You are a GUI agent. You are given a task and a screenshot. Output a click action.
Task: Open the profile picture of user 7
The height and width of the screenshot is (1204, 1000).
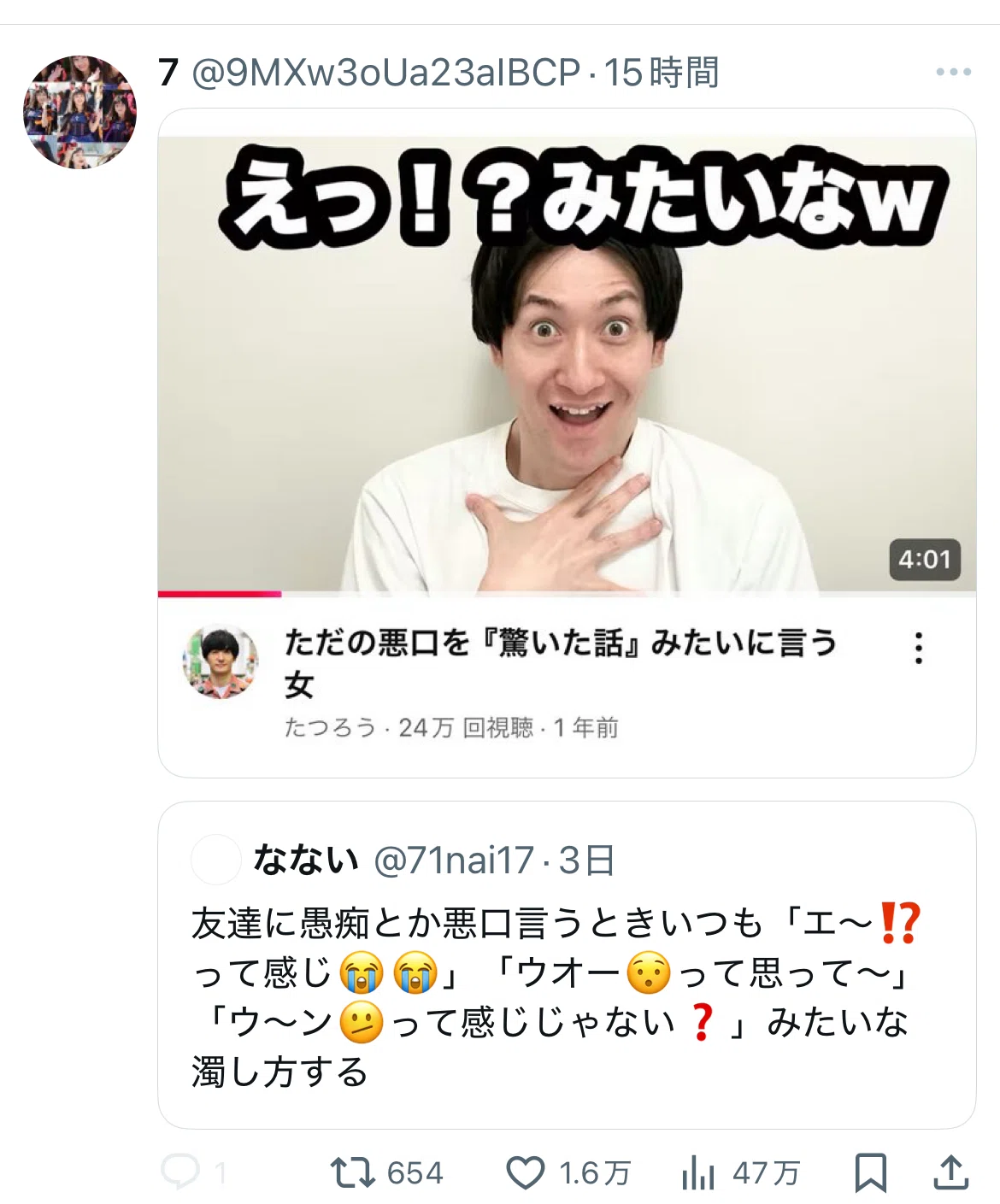click(x=79, y=112)
